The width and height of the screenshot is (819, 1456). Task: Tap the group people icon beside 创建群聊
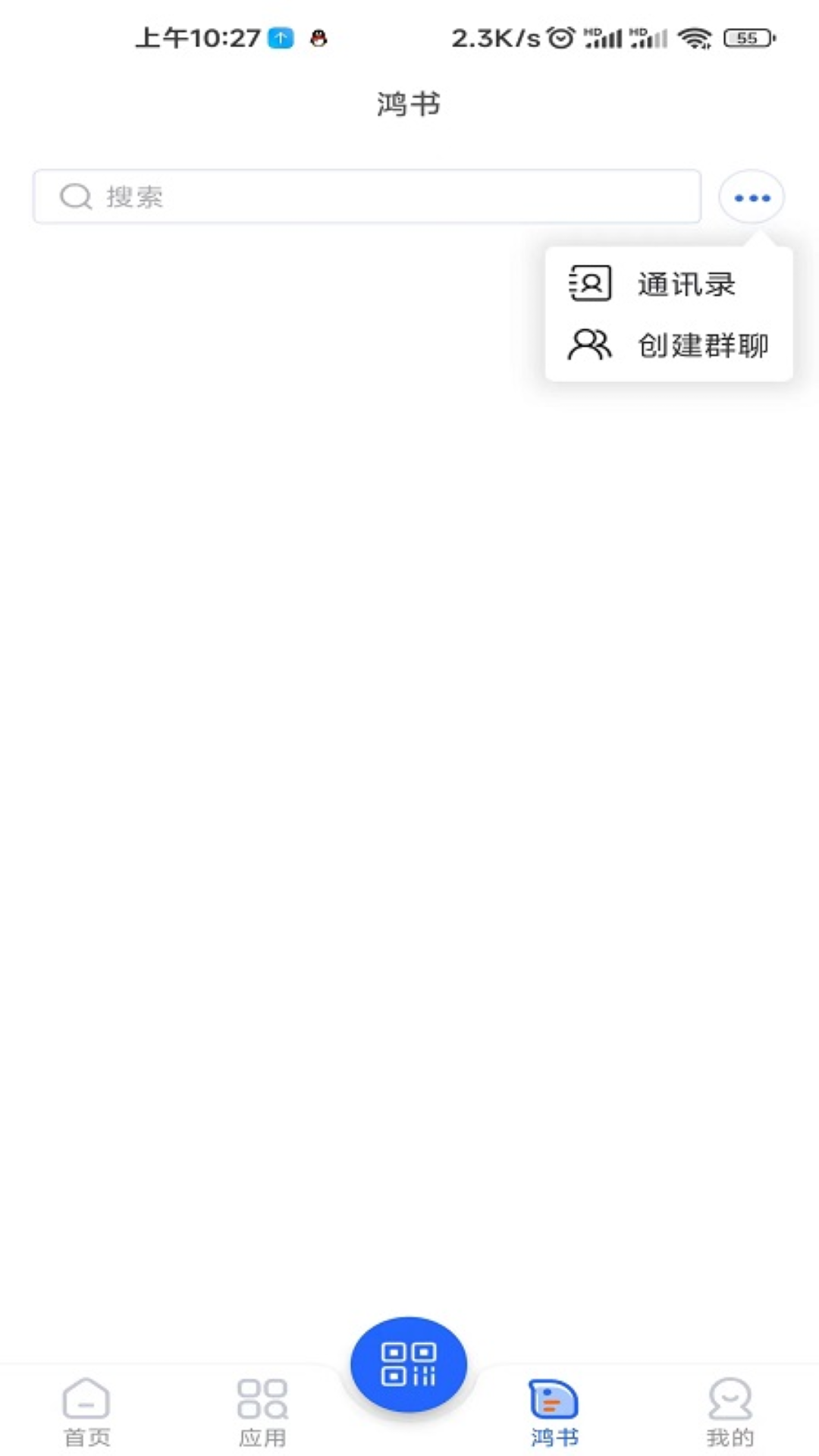(x=589, y=345)
